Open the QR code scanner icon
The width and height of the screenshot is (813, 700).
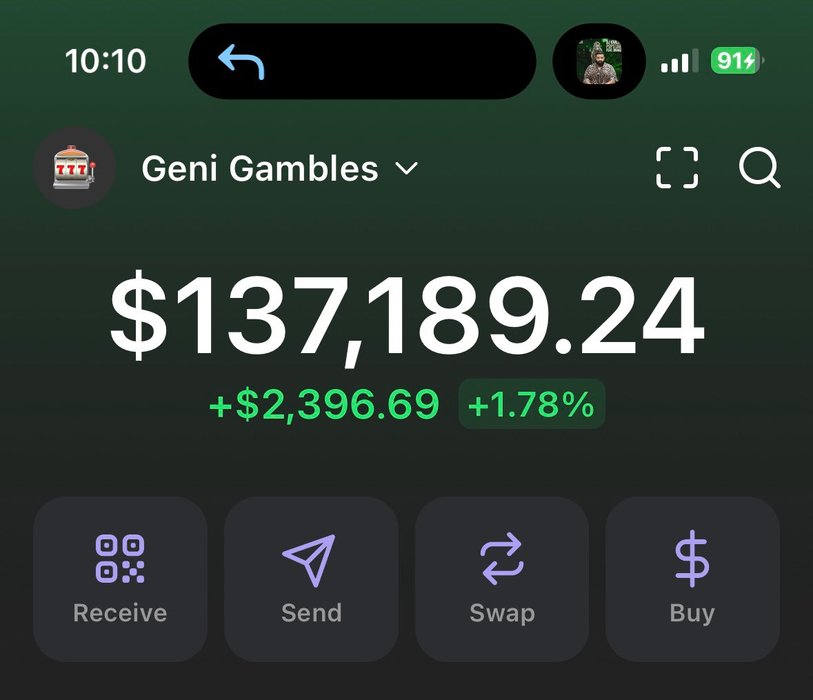pyautogui.click(x=677, y=167)
